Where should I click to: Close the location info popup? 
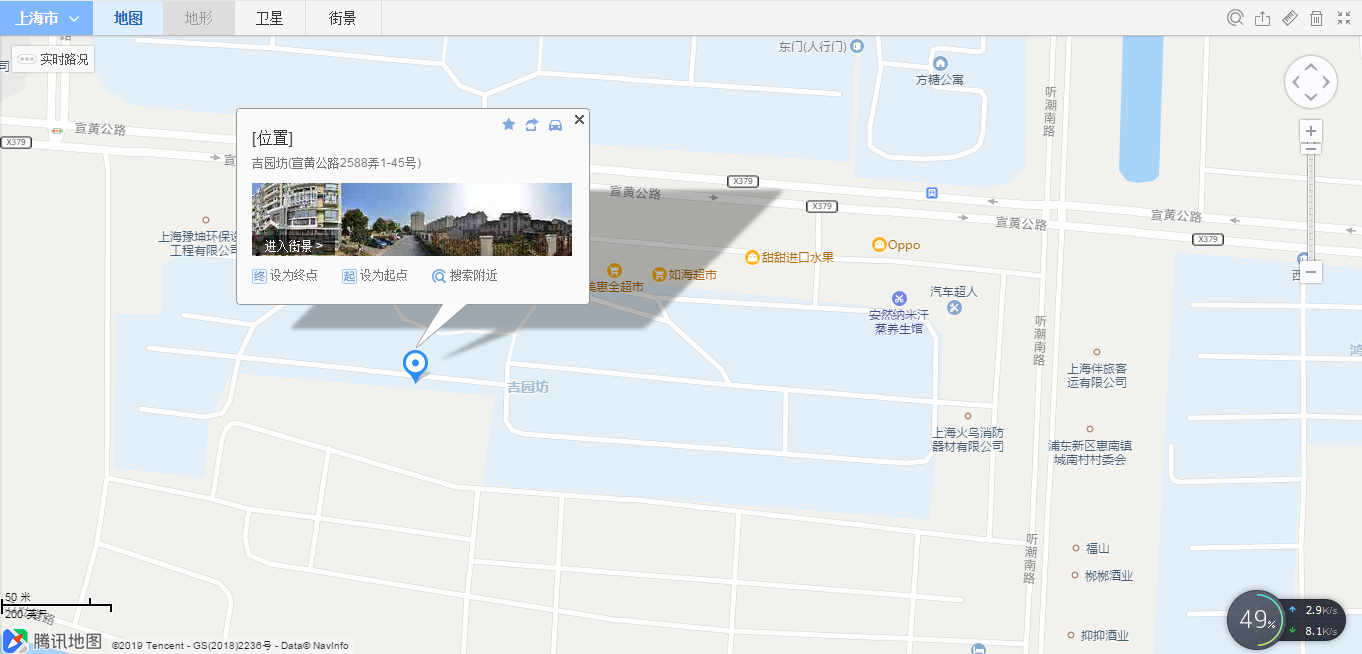579,119
